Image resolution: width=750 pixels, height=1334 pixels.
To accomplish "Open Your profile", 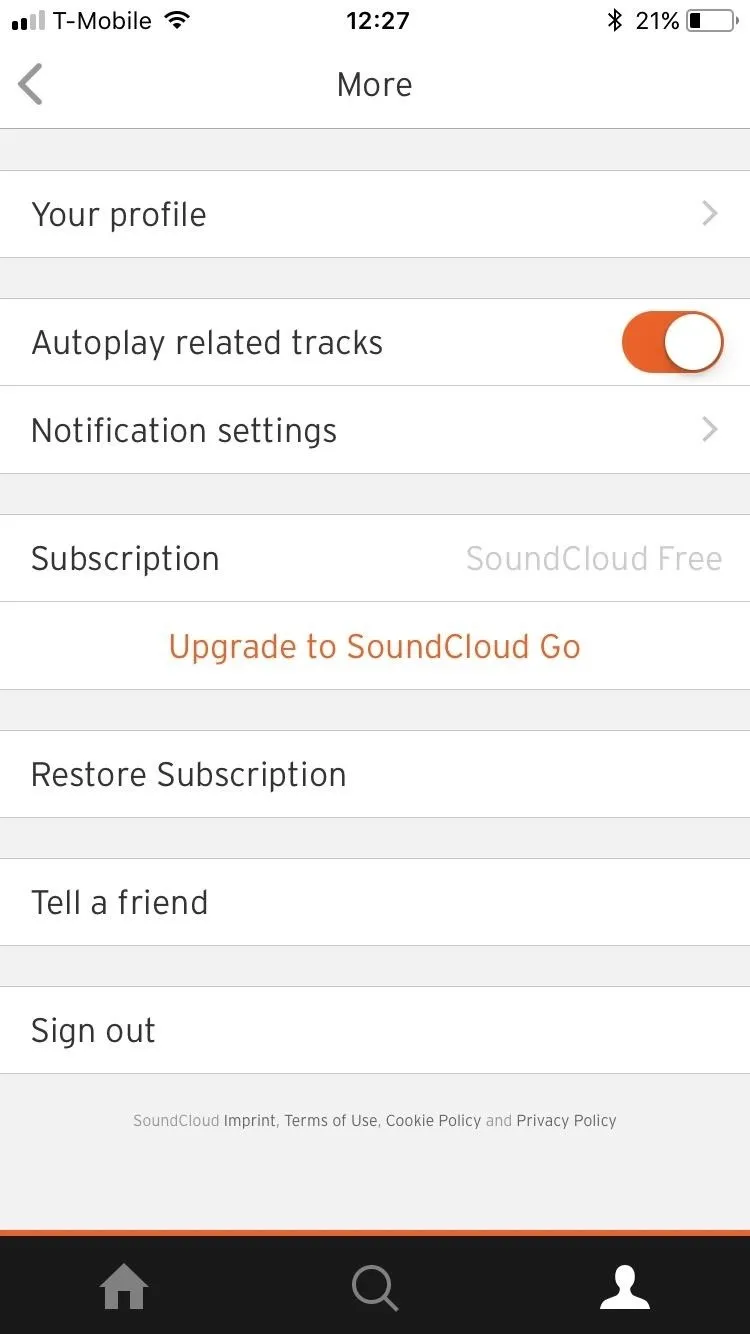I will click(375, 214).
